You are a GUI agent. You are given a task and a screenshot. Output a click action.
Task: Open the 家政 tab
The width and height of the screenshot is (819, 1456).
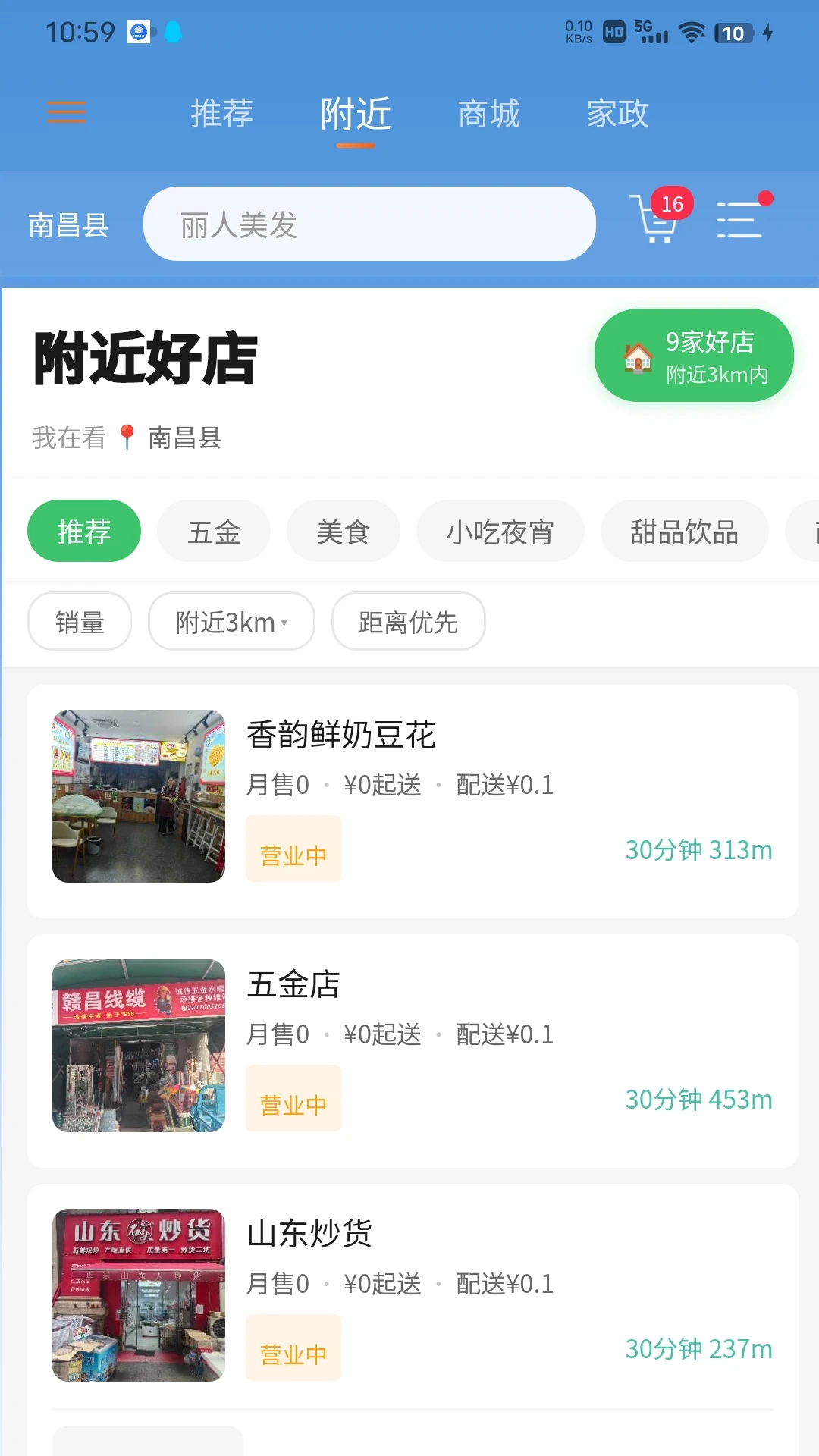coord(618,114)
